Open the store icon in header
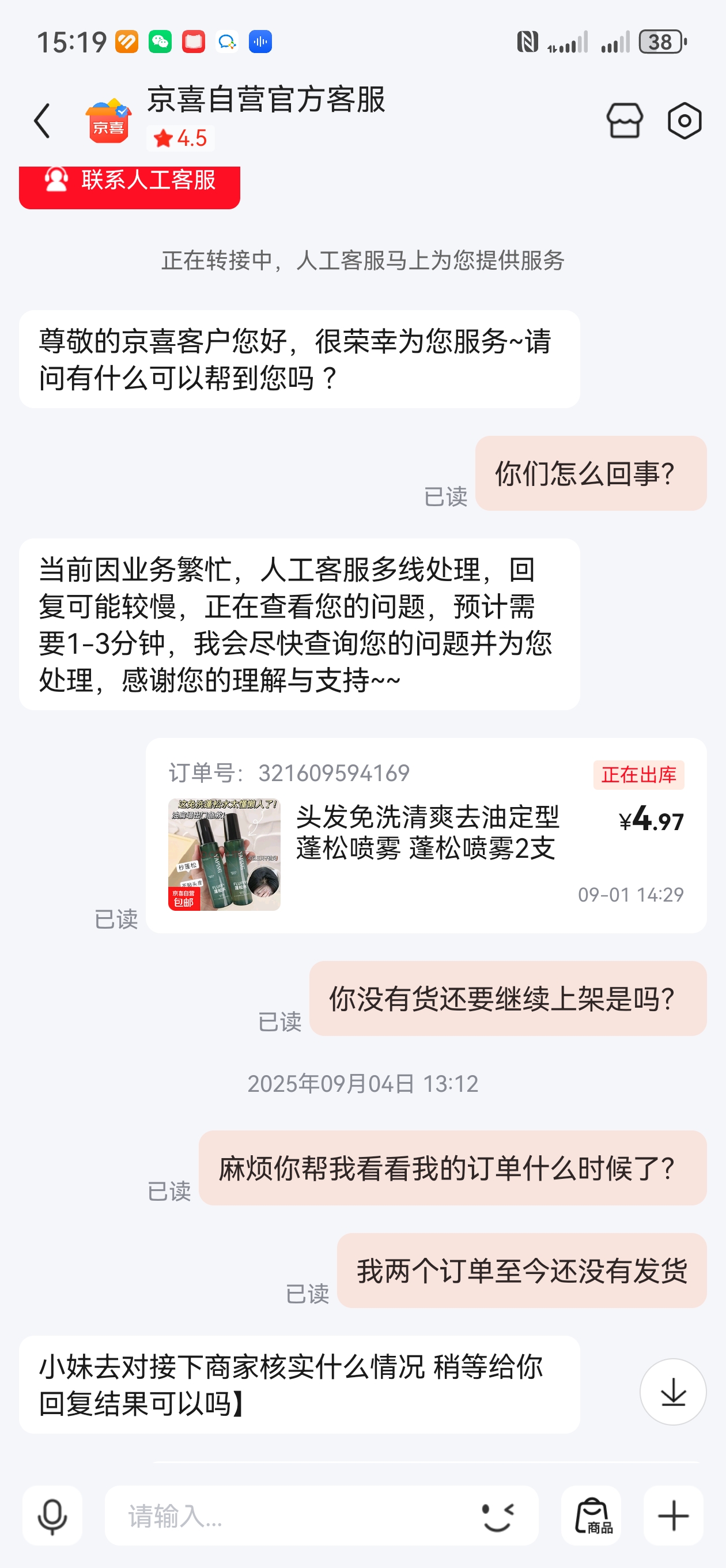 [625, 120]
